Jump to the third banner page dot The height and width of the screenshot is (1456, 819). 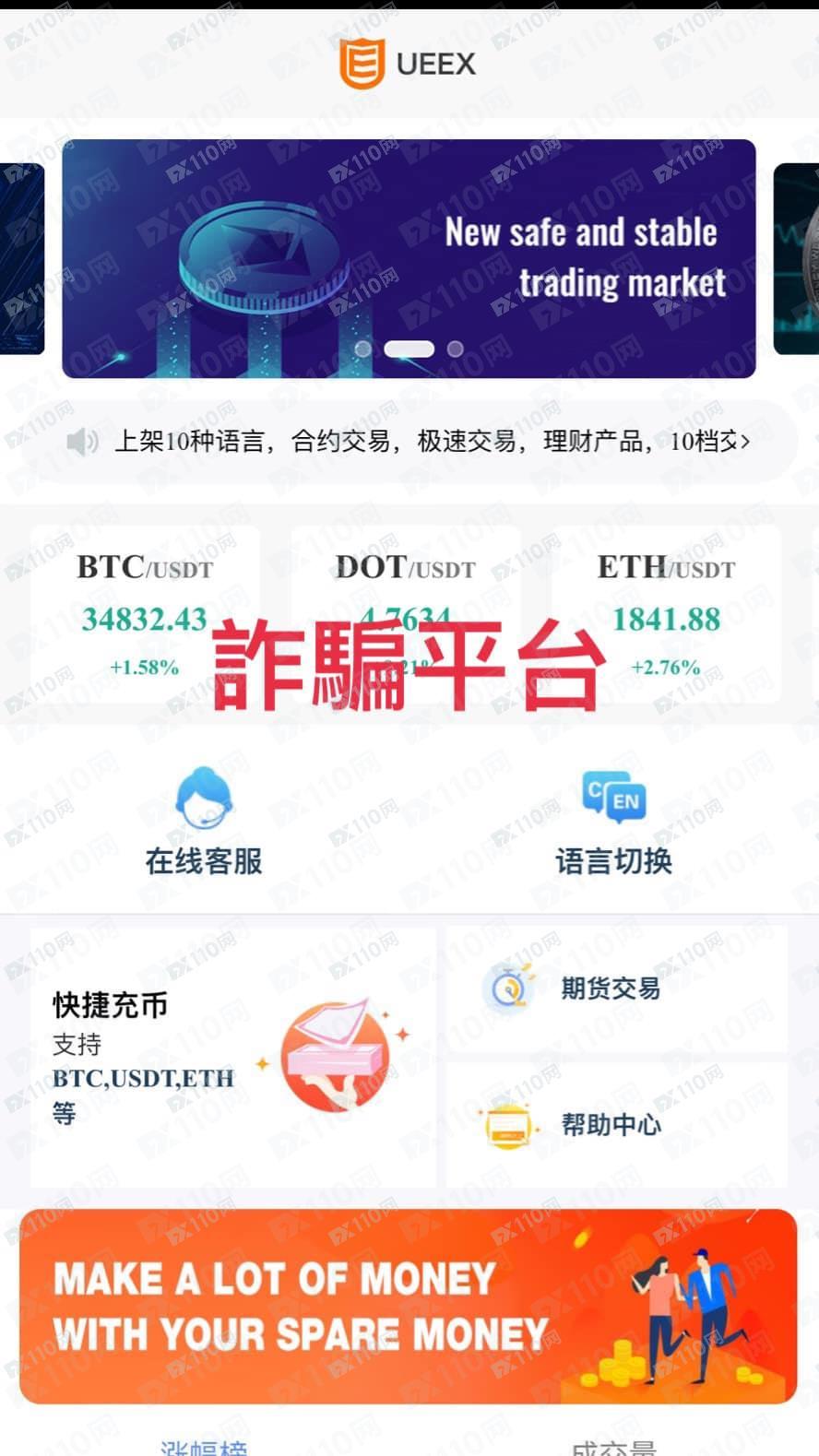pyautogui.click(x=456, y=349)
